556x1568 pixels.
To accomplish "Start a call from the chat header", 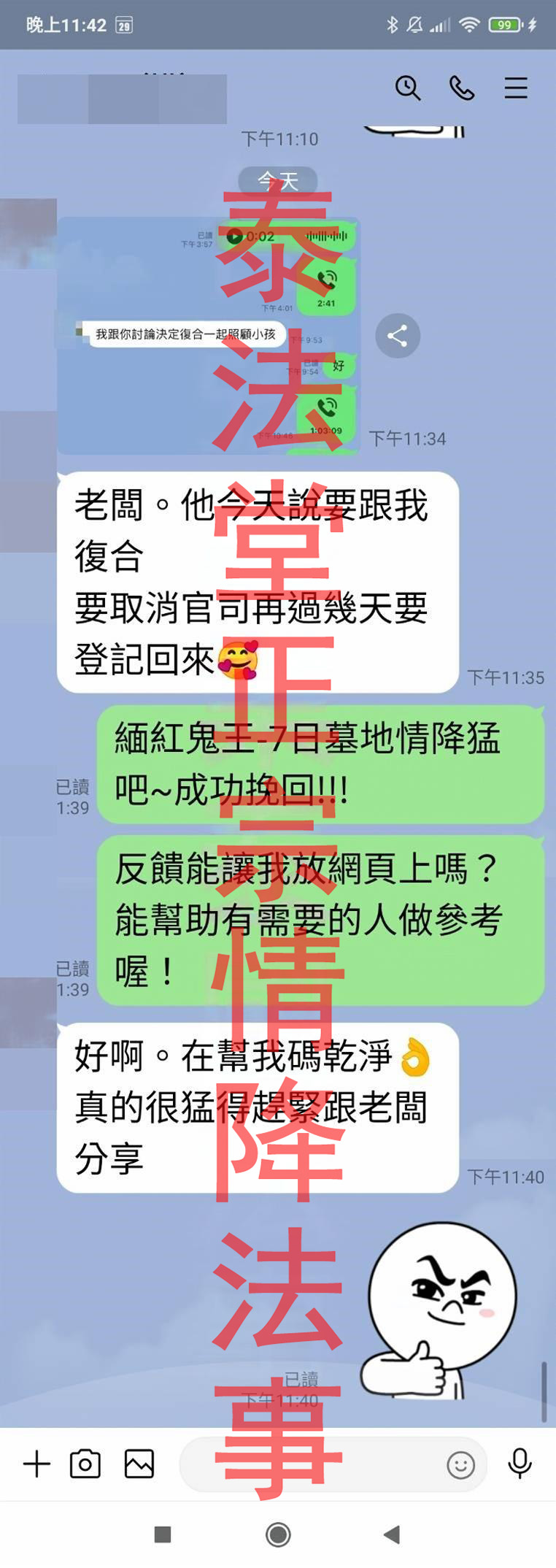I will click(461, 88).
